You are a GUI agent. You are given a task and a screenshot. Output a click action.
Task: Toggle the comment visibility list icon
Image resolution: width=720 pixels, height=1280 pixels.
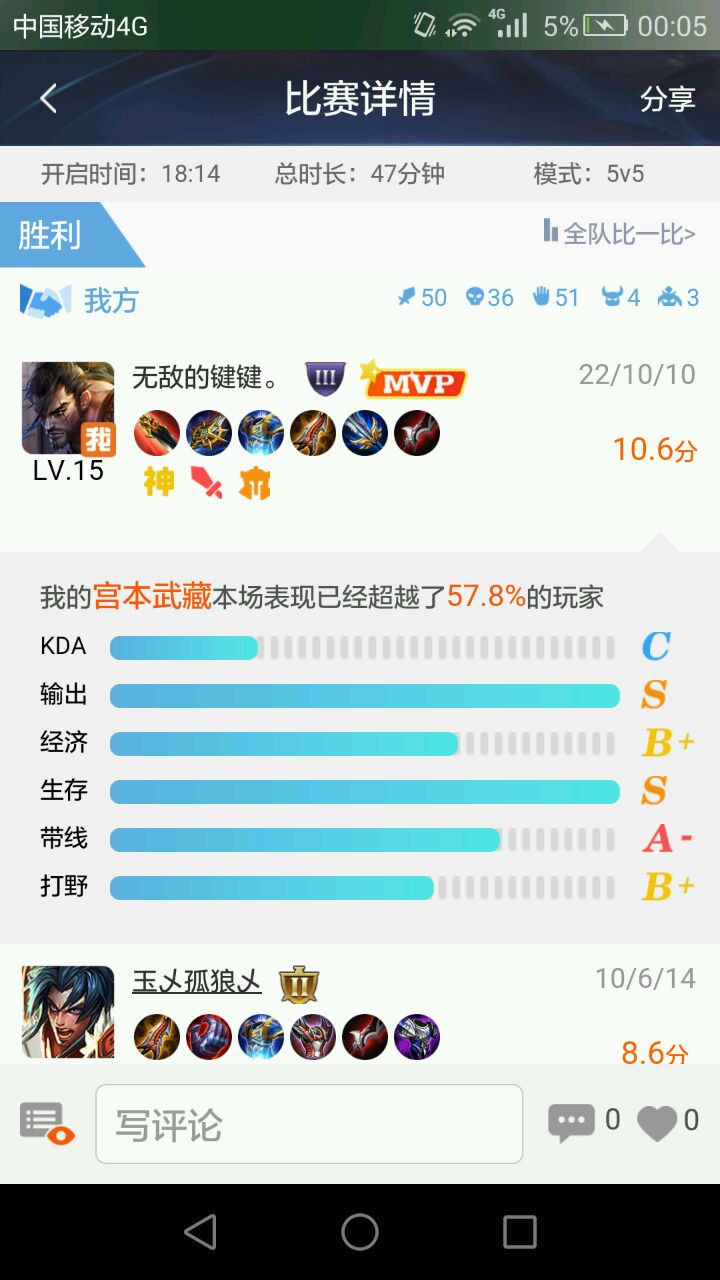coord(47,1123)
